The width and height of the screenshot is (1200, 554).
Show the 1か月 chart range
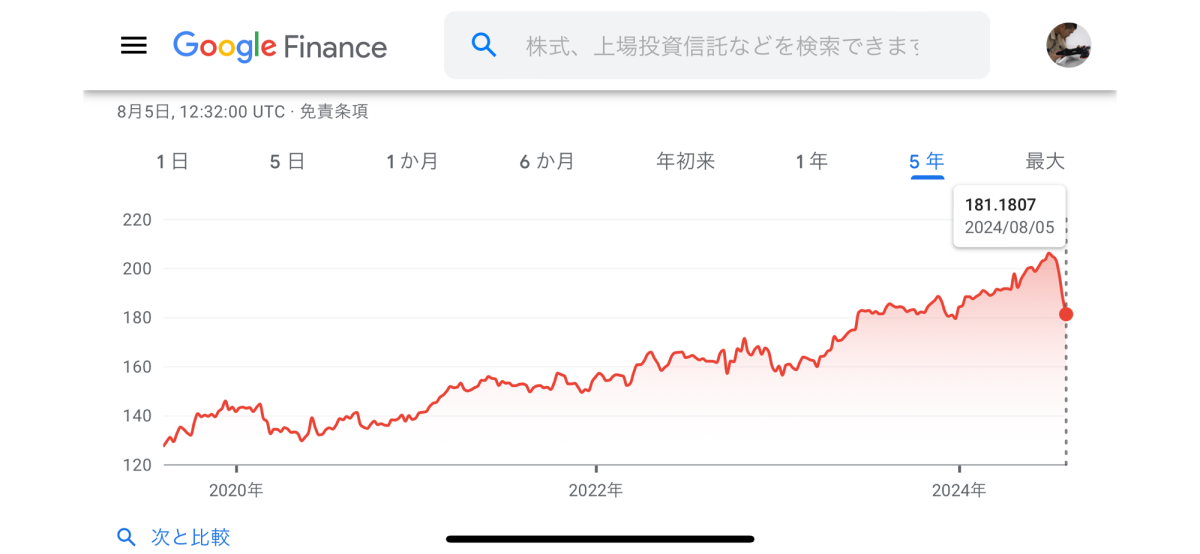point(412,161)
